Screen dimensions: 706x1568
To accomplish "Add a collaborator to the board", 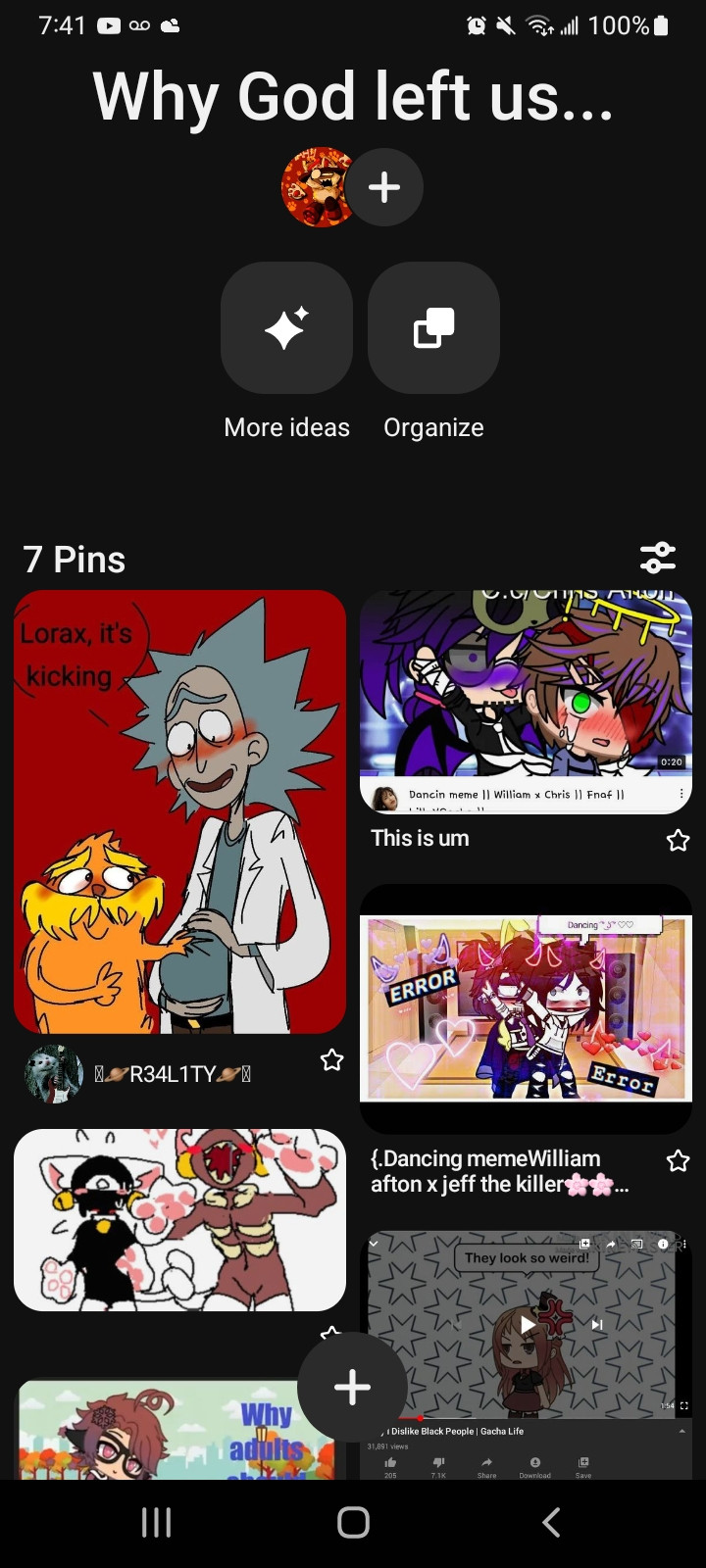I will pyautogui.click(x=384, y=187).
